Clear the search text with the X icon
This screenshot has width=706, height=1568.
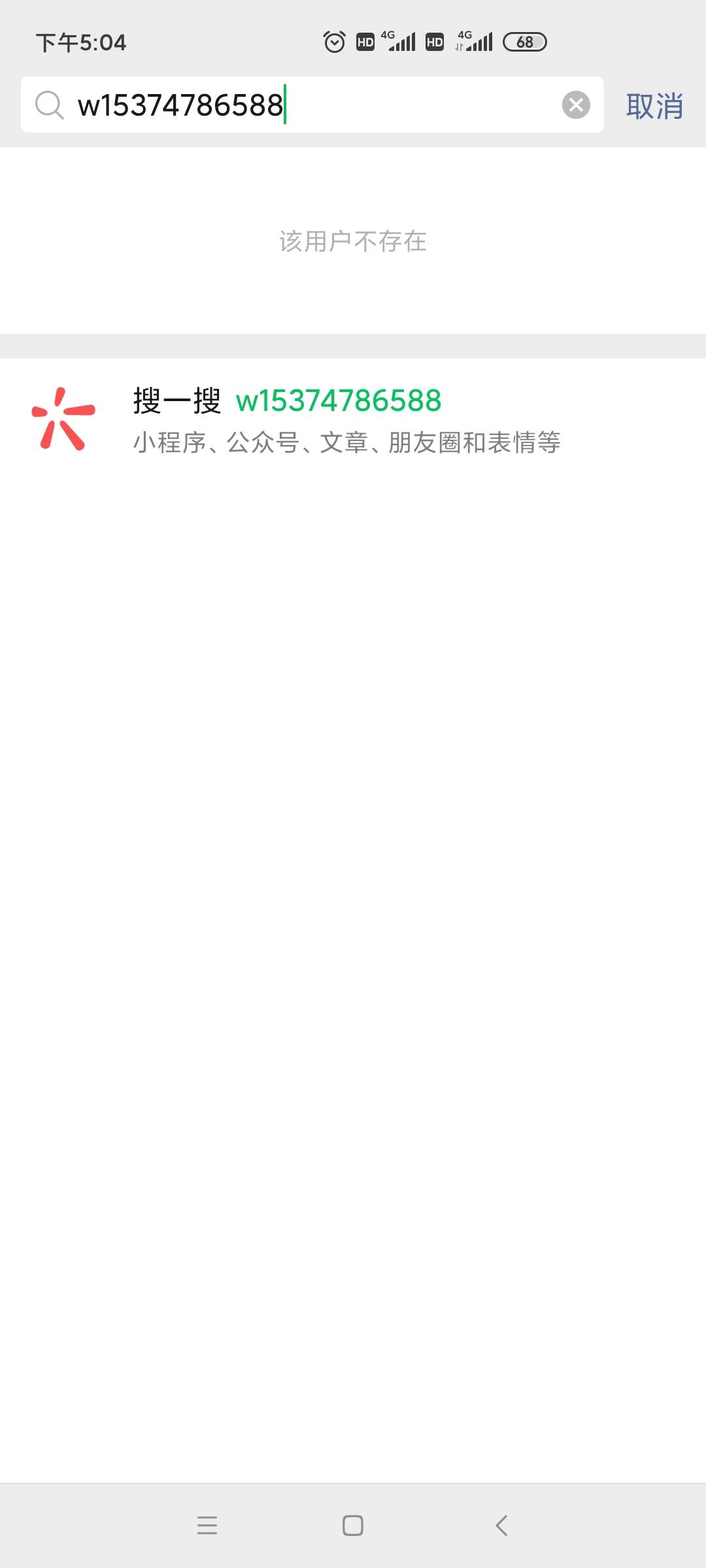tap(576, 105)
